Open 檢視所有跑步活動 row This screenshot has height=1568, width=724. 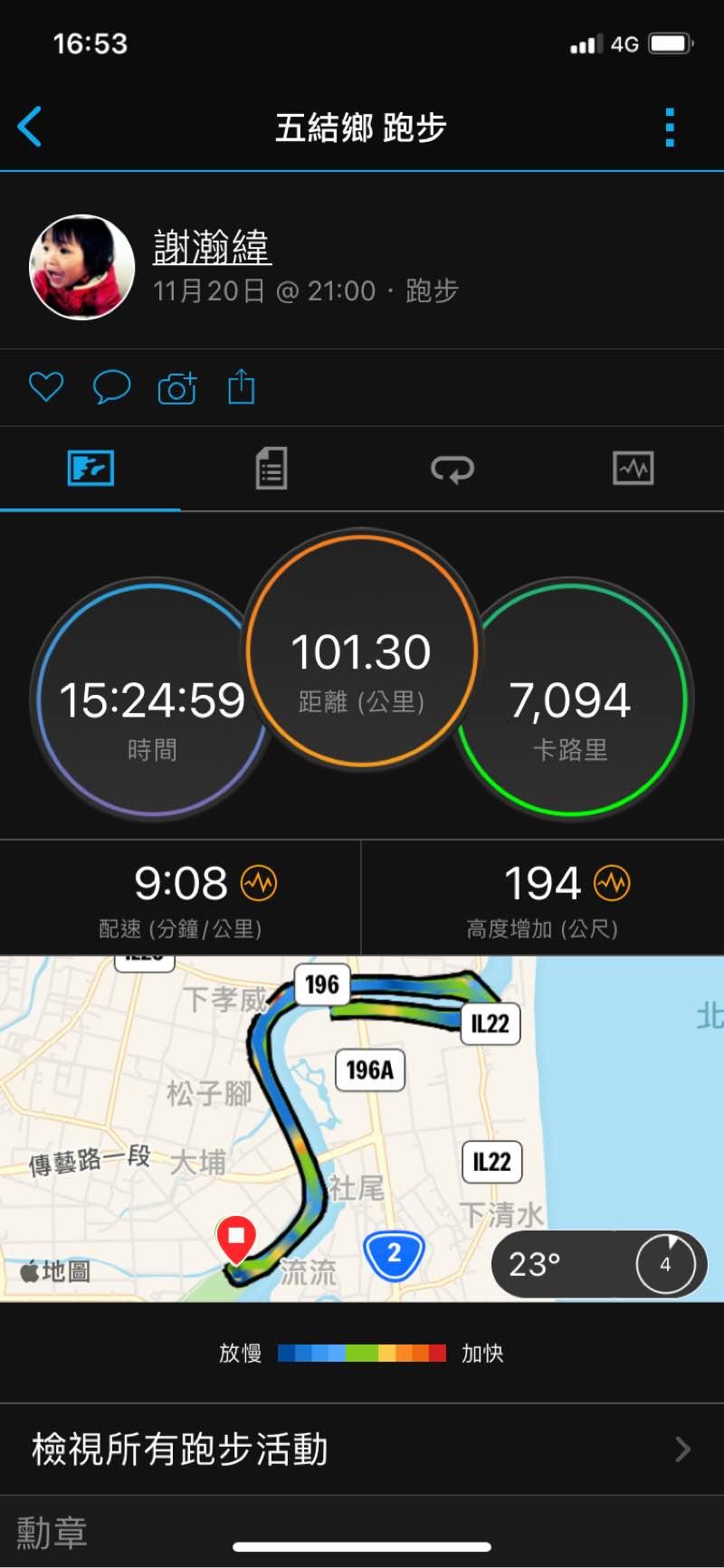coord(362,1449)
